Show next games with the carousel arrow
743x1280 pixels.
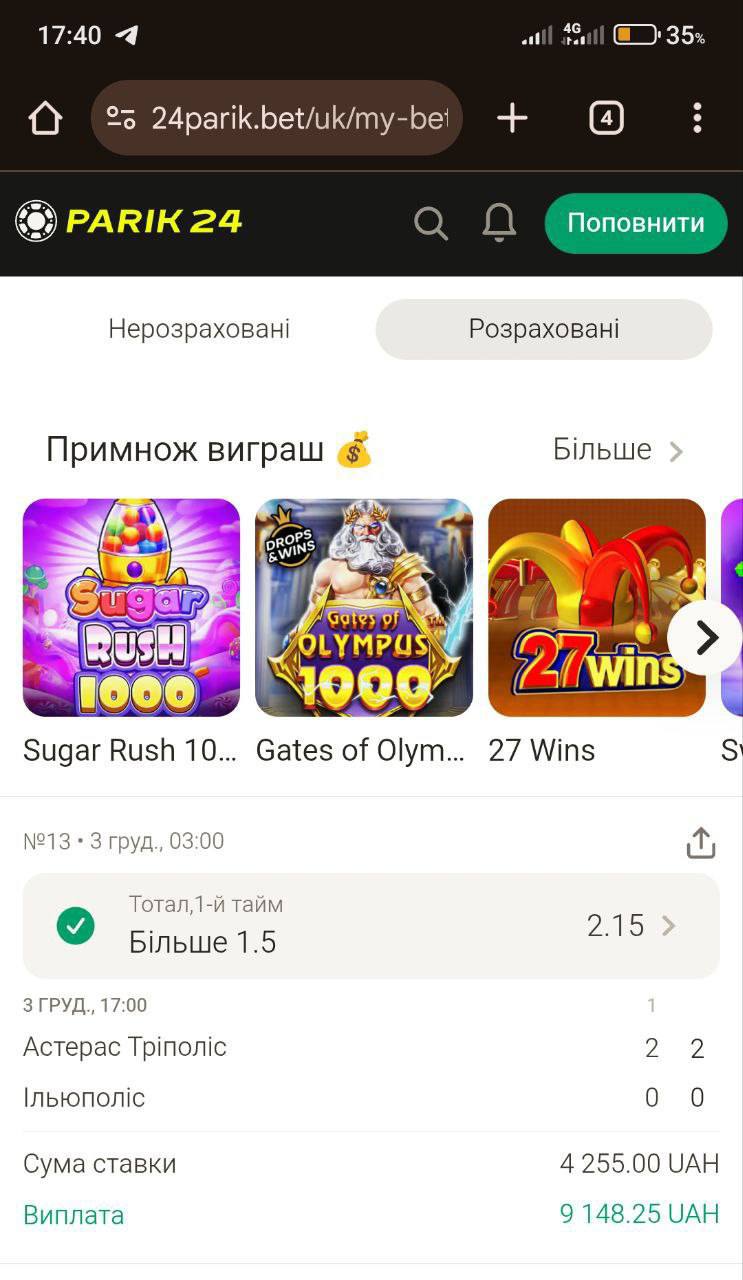pyautogui.click(x=706, y=637)
